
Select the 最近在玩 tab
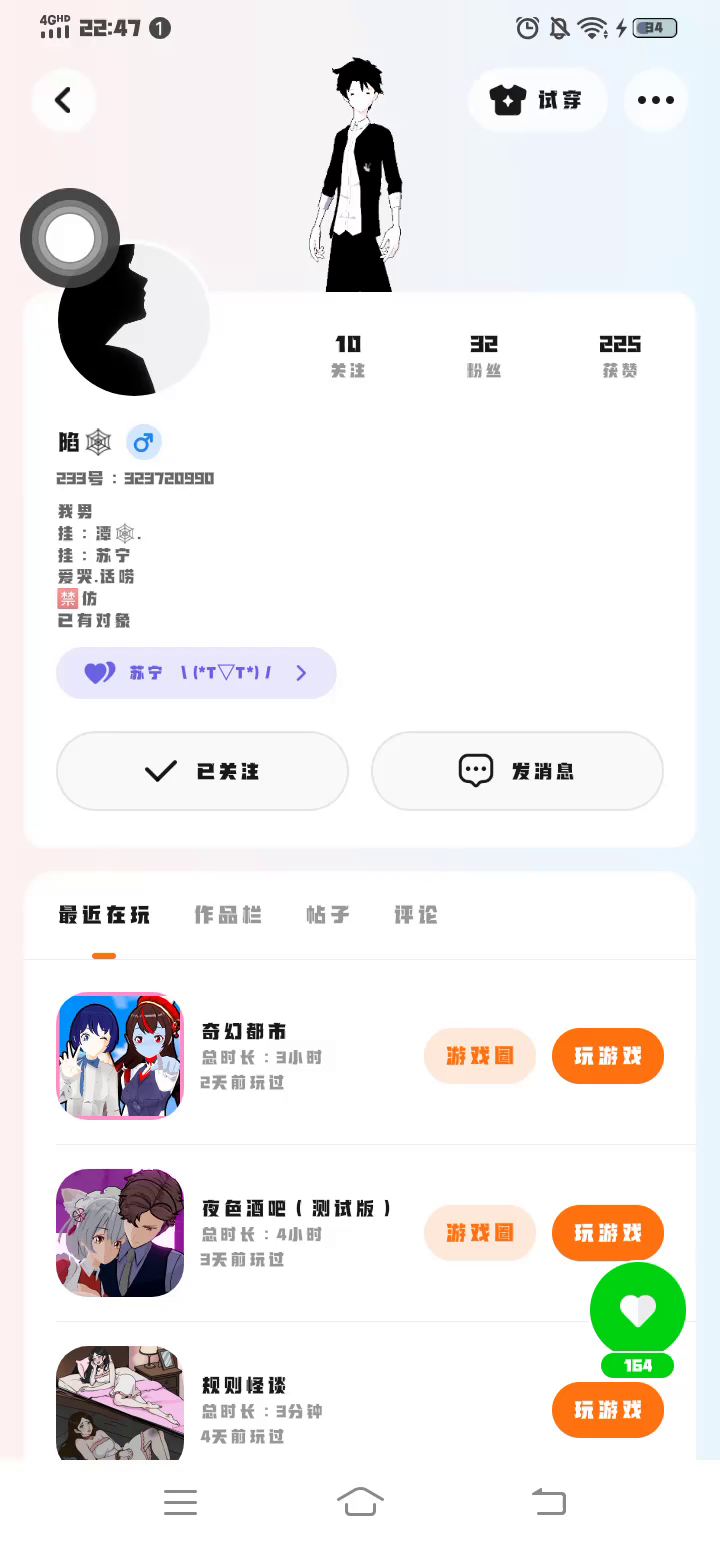(104, 915)
